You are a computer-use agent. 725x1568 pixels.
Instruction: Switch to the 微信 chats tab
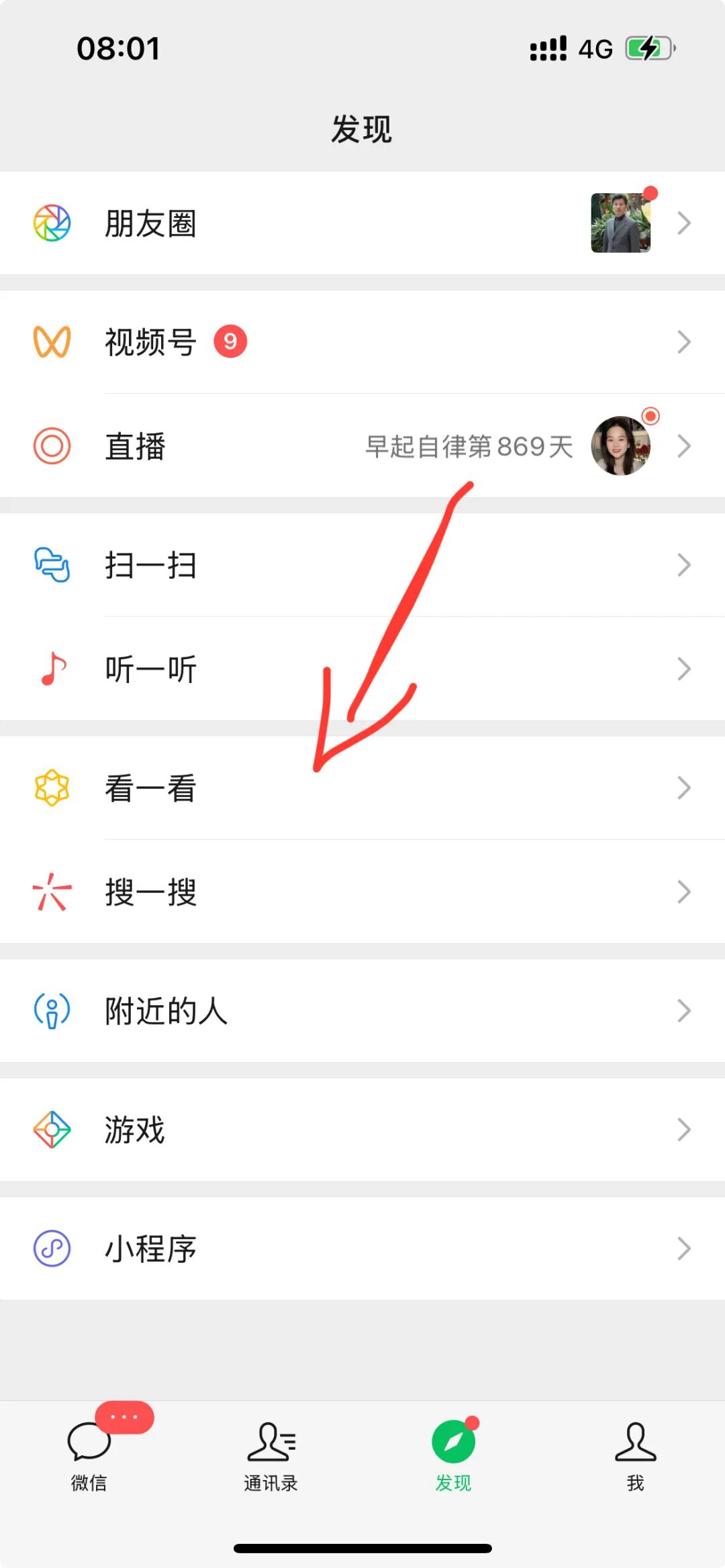point(89,1453)
